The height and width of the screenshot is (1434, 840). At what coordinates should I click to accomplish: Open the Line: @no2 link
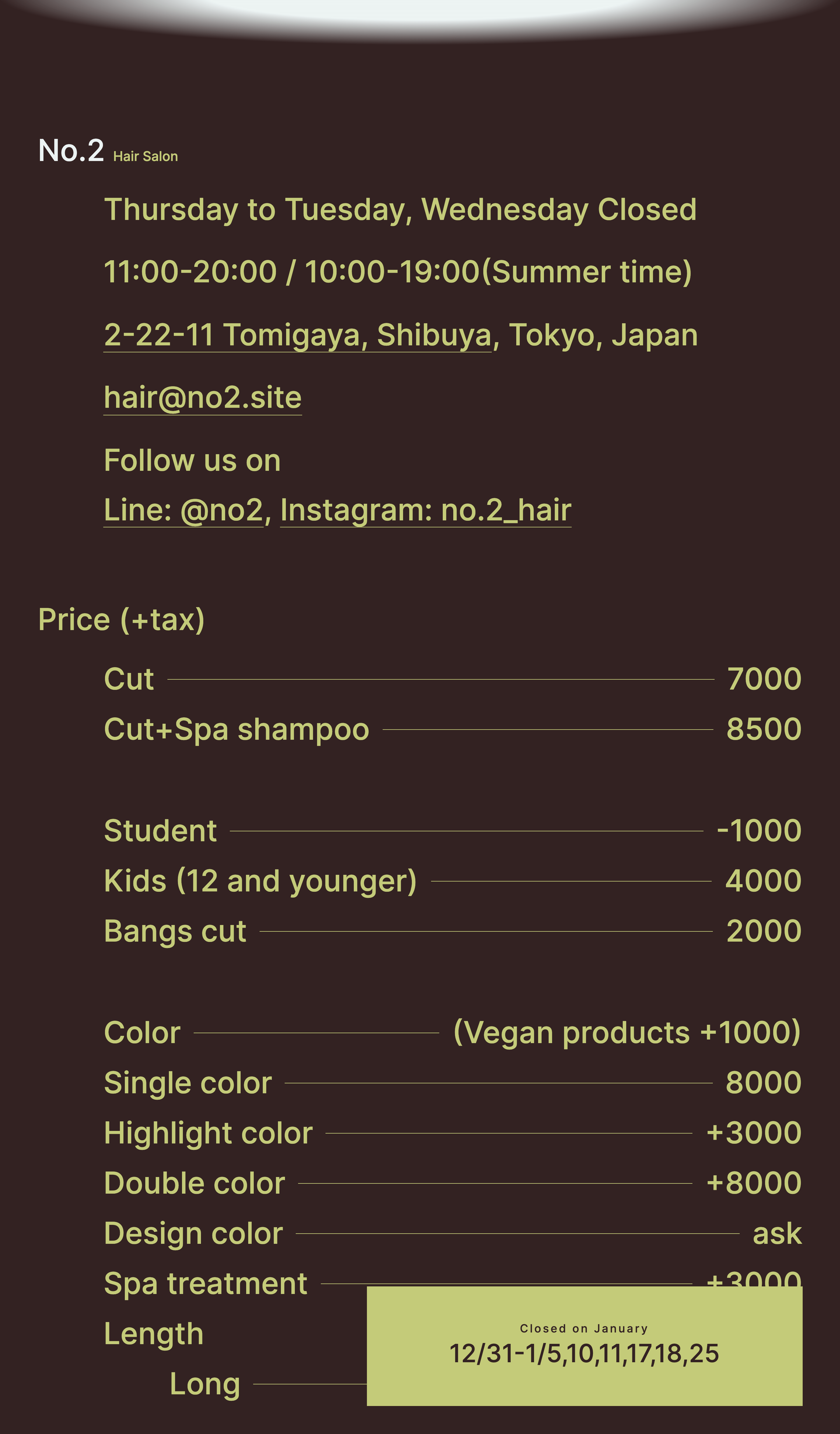pyautogui.click(x=183, y=510)
